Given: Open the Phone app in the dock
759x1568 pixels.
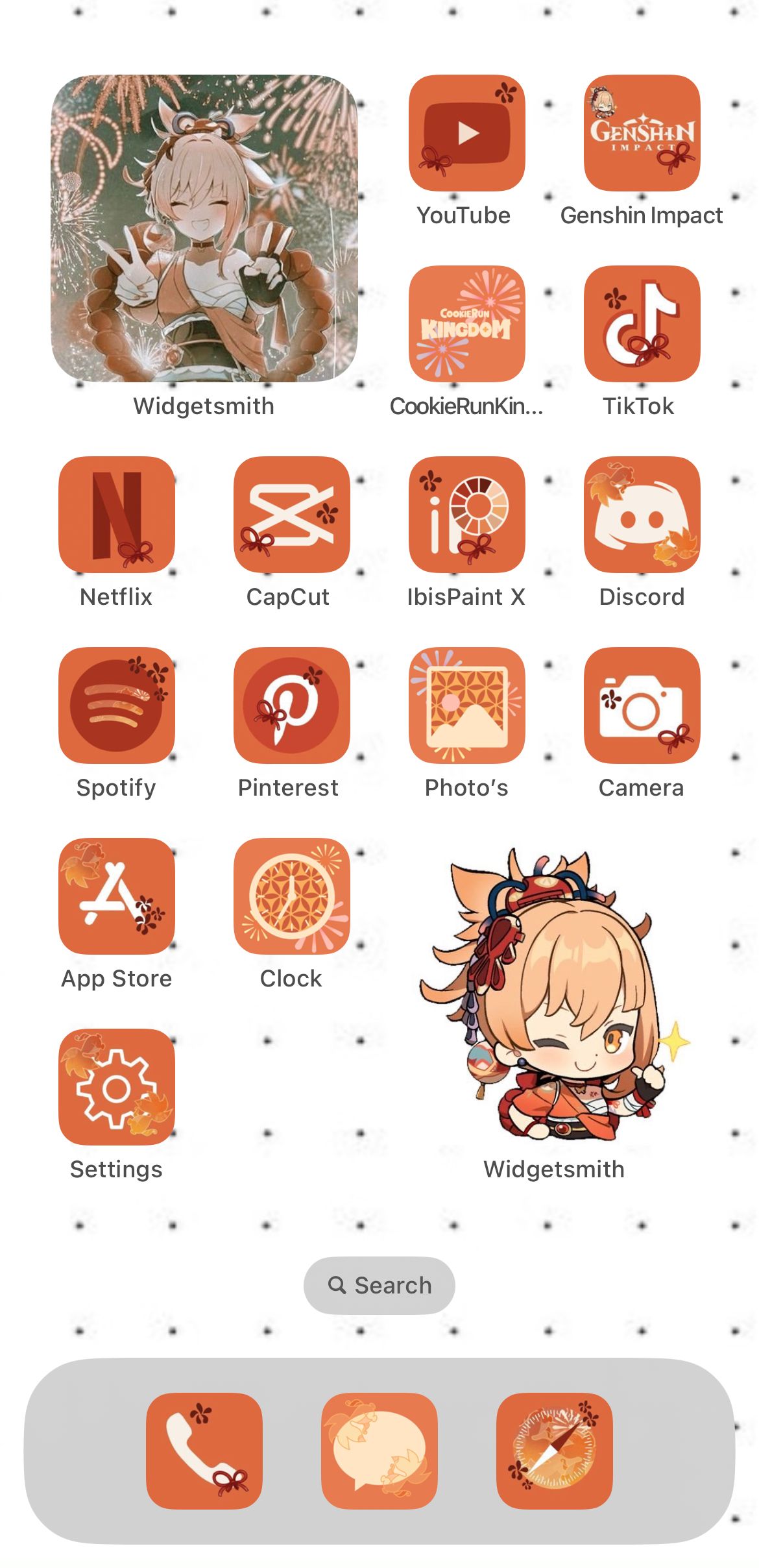Looking at the screenshot, I should (204, 1451).
